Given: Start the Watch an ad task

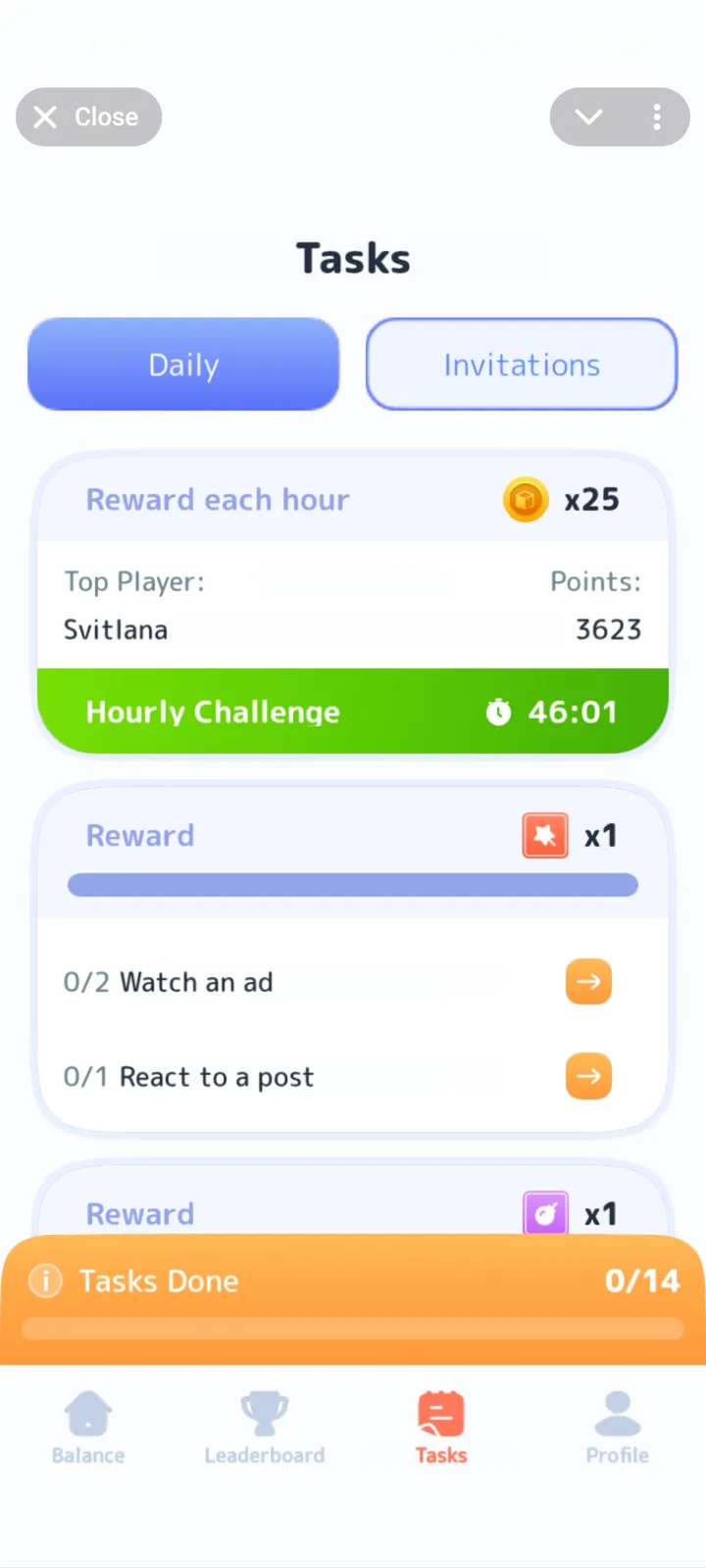Looking at the screenshot, I should (588, 982).
